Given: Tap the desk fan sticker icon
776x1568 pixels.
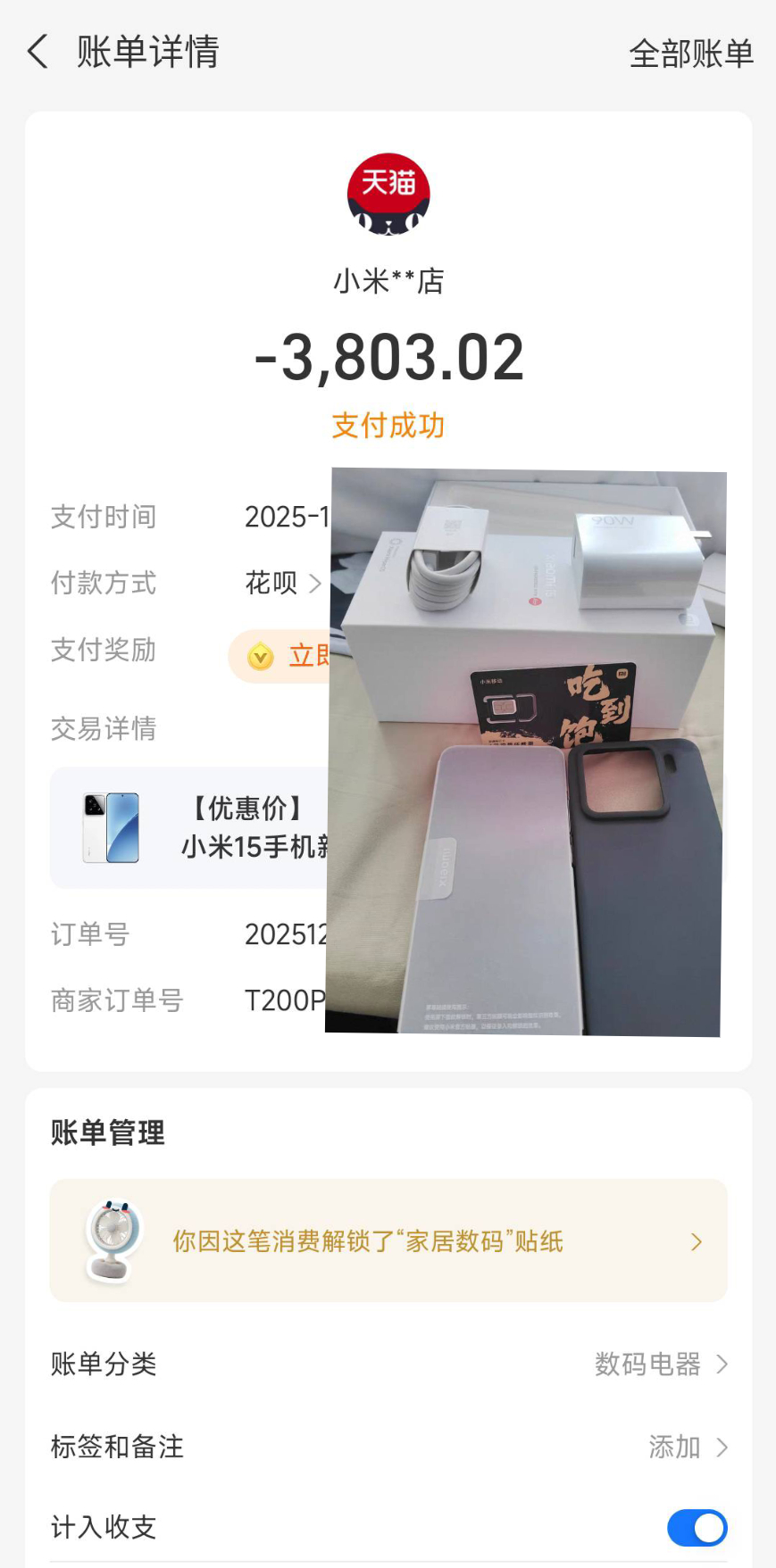Looking at the screenshot, I should tap(112, 1241).
